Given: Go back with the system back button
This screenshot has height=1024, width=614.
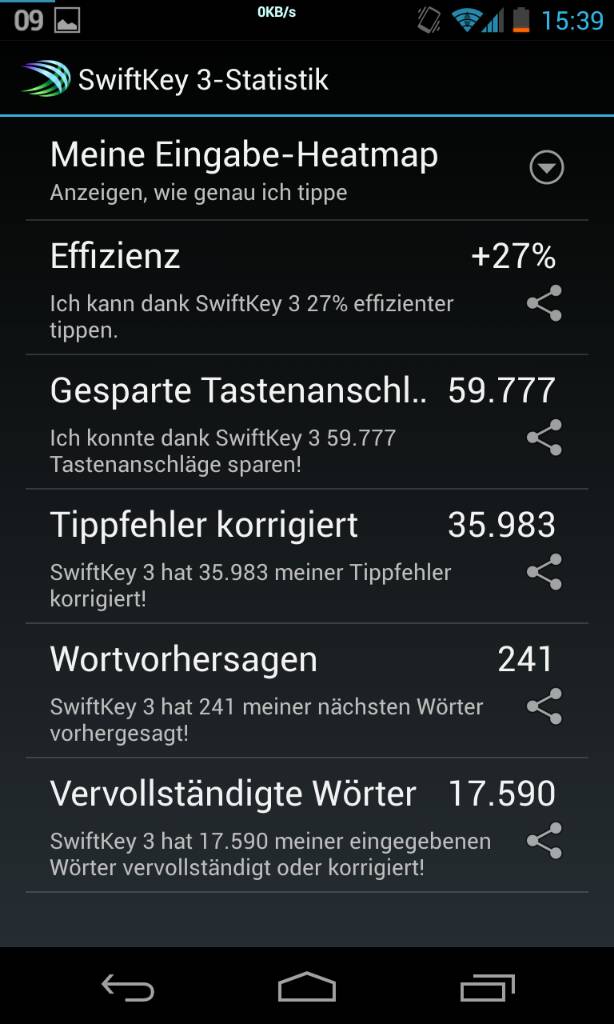Looking at the screenshot, I should tap(127, 987).
